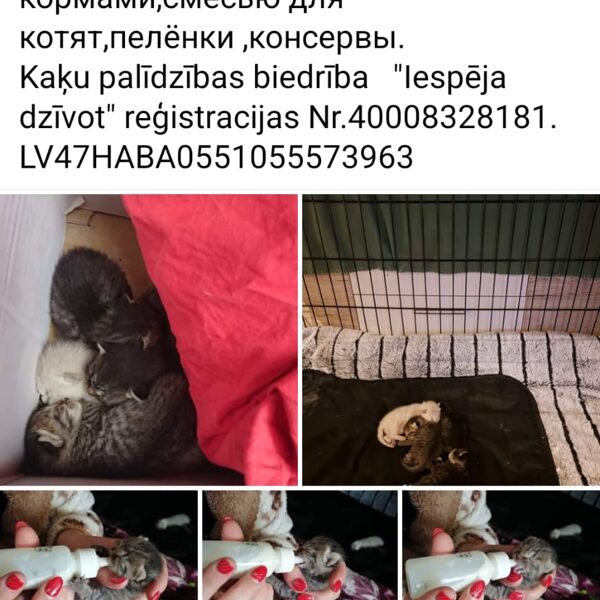This screenshot has width=600, height=600.
Task: View the first bottle-feeding kitten photo
Action: point(98,545)
